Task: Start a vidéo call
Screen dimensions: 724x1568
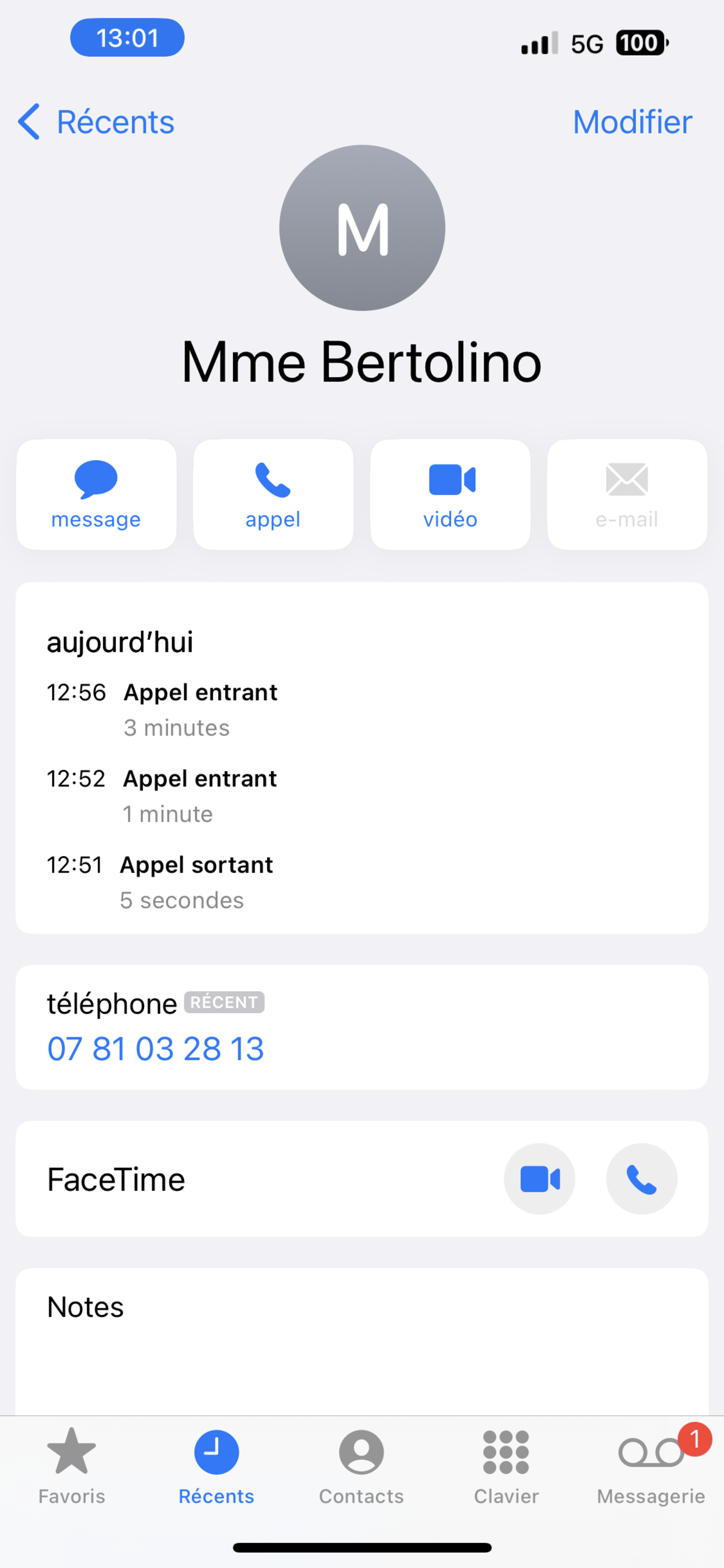Action: click(450, 494)
